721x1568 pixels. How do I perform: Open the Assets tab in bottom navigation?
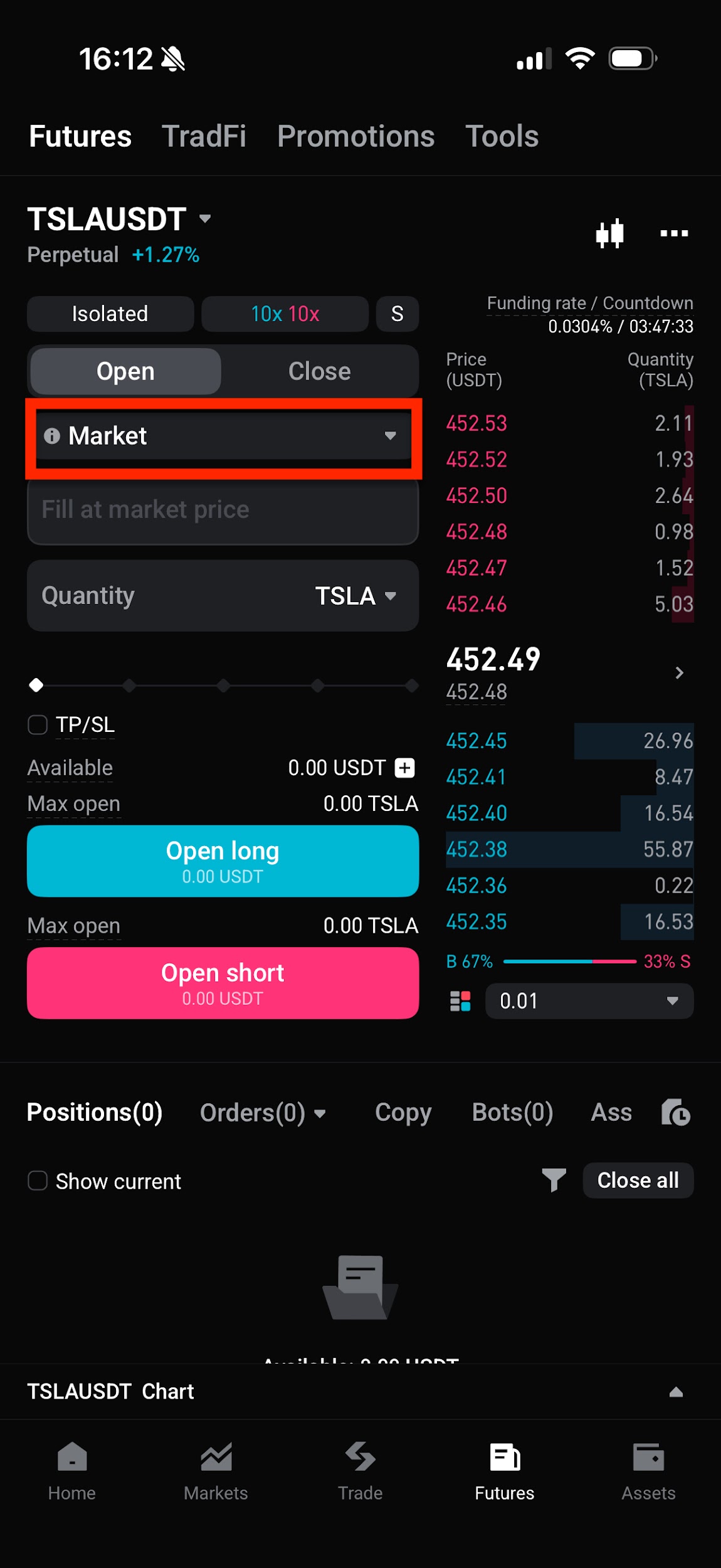click(x=649, y=1471)
